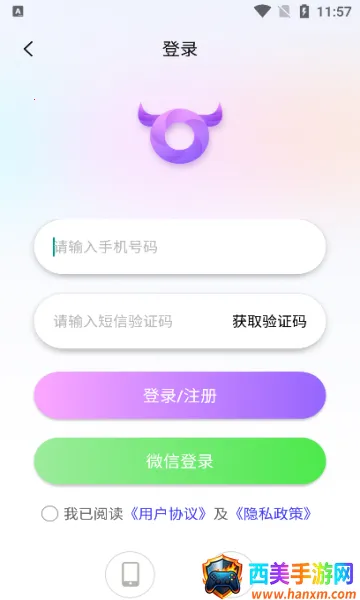Open the 《用户协议》 link
The image size is (360, 600).
click(168, 514)
